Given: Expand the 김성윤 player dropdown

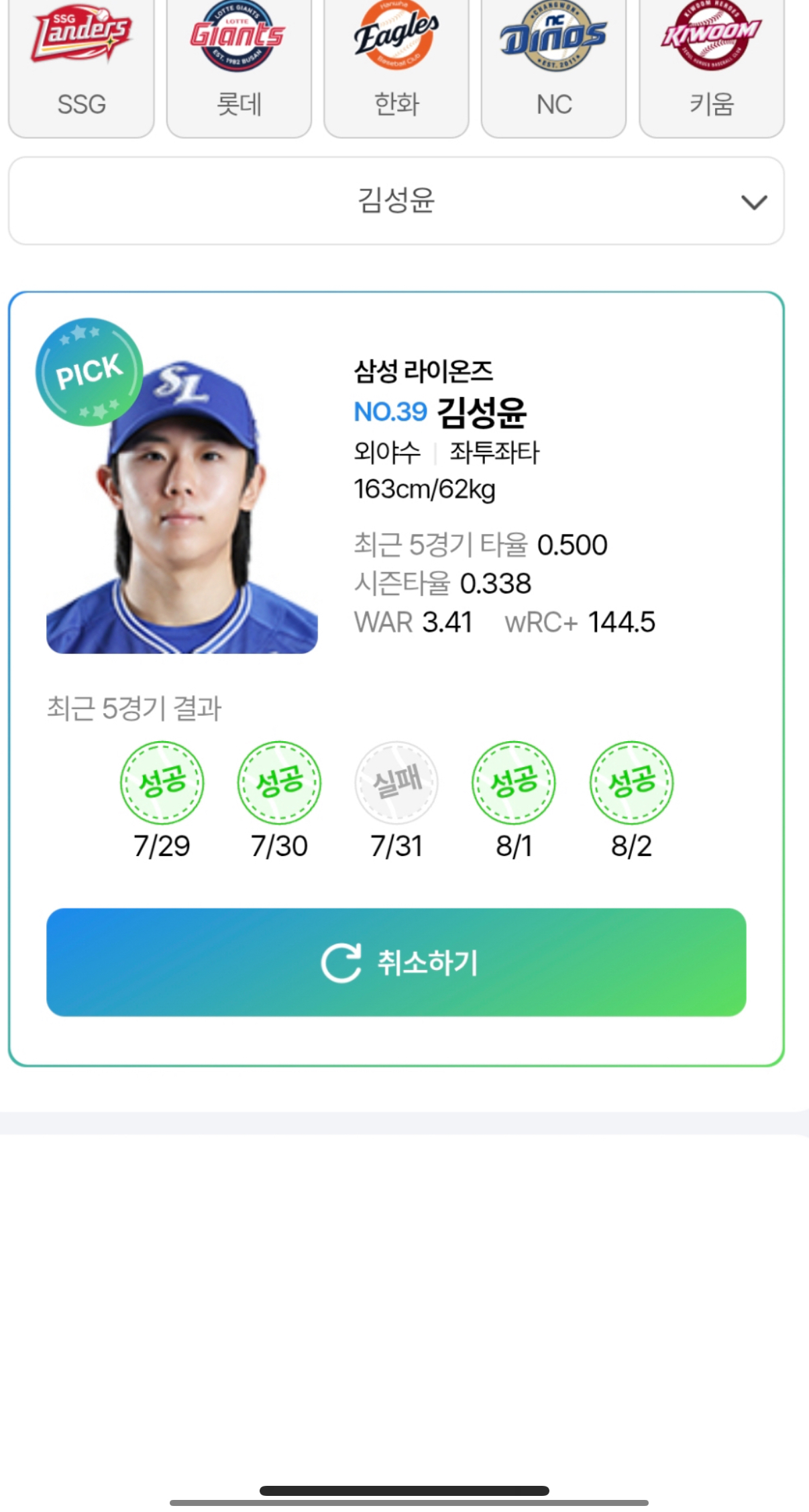Looking at the screenshot, I should coord(396,201).
